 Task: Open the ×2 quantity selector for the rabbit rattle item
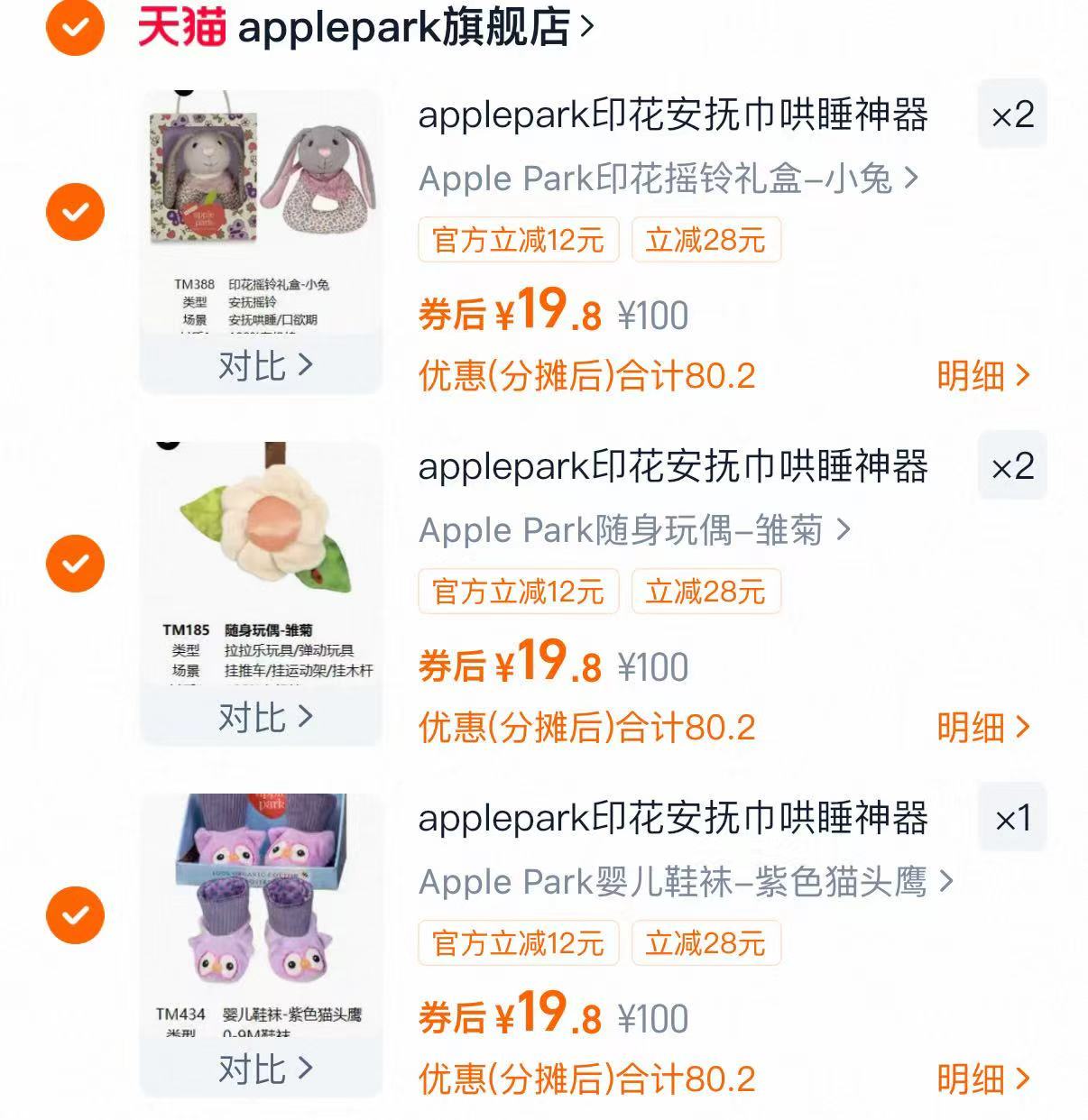[1010, 115]
